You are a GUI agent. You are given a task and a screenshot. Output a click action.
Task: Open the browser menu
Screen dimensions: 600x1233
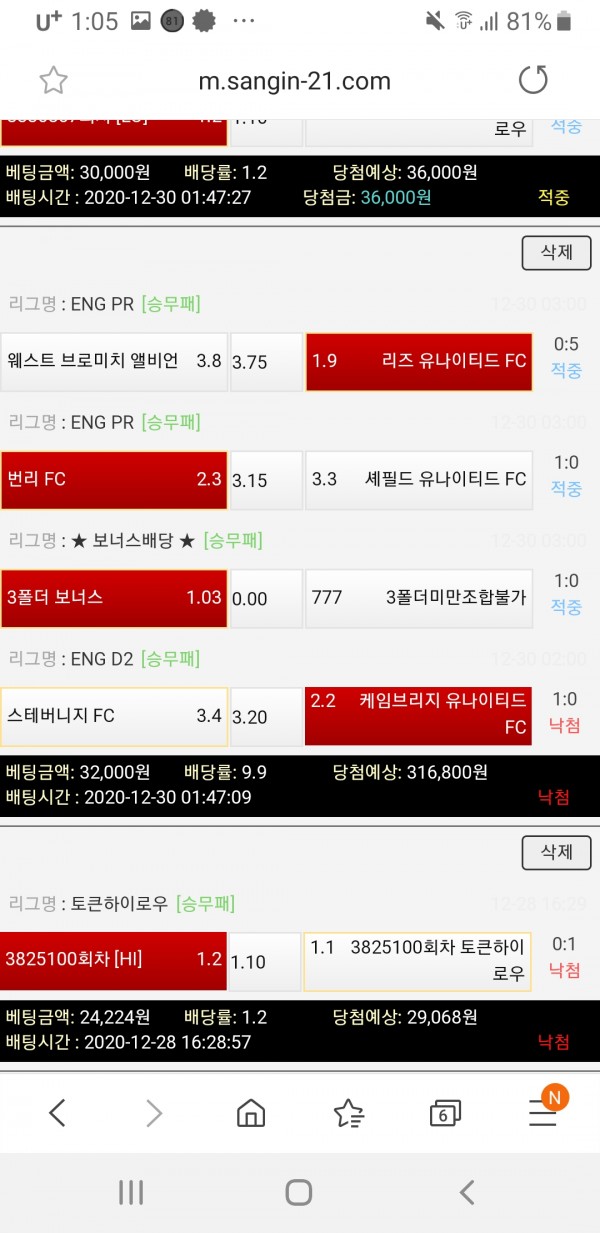tap(543, 1112)
